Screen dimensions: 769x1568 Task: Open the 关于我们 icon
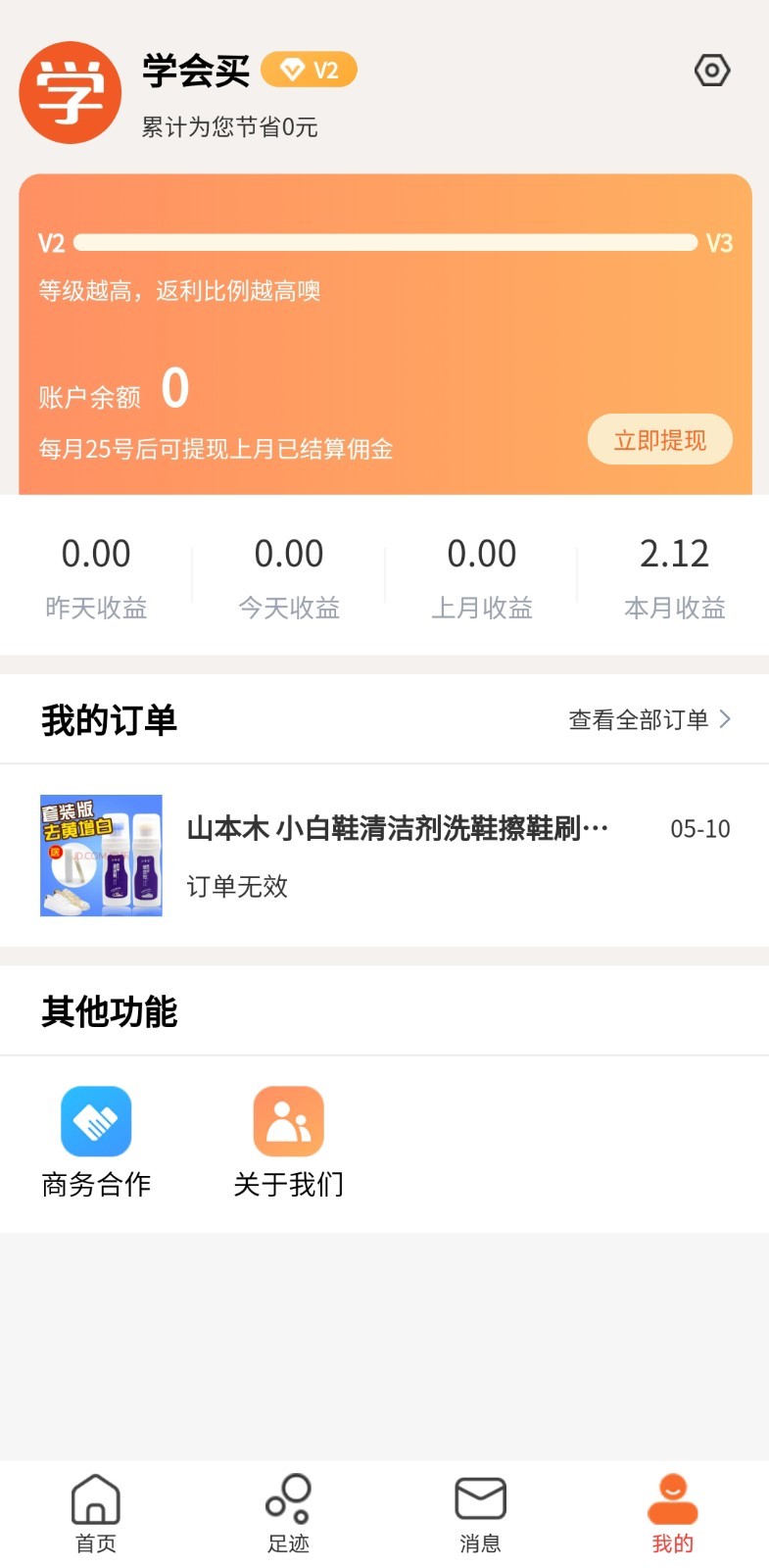click(288, 1120)
